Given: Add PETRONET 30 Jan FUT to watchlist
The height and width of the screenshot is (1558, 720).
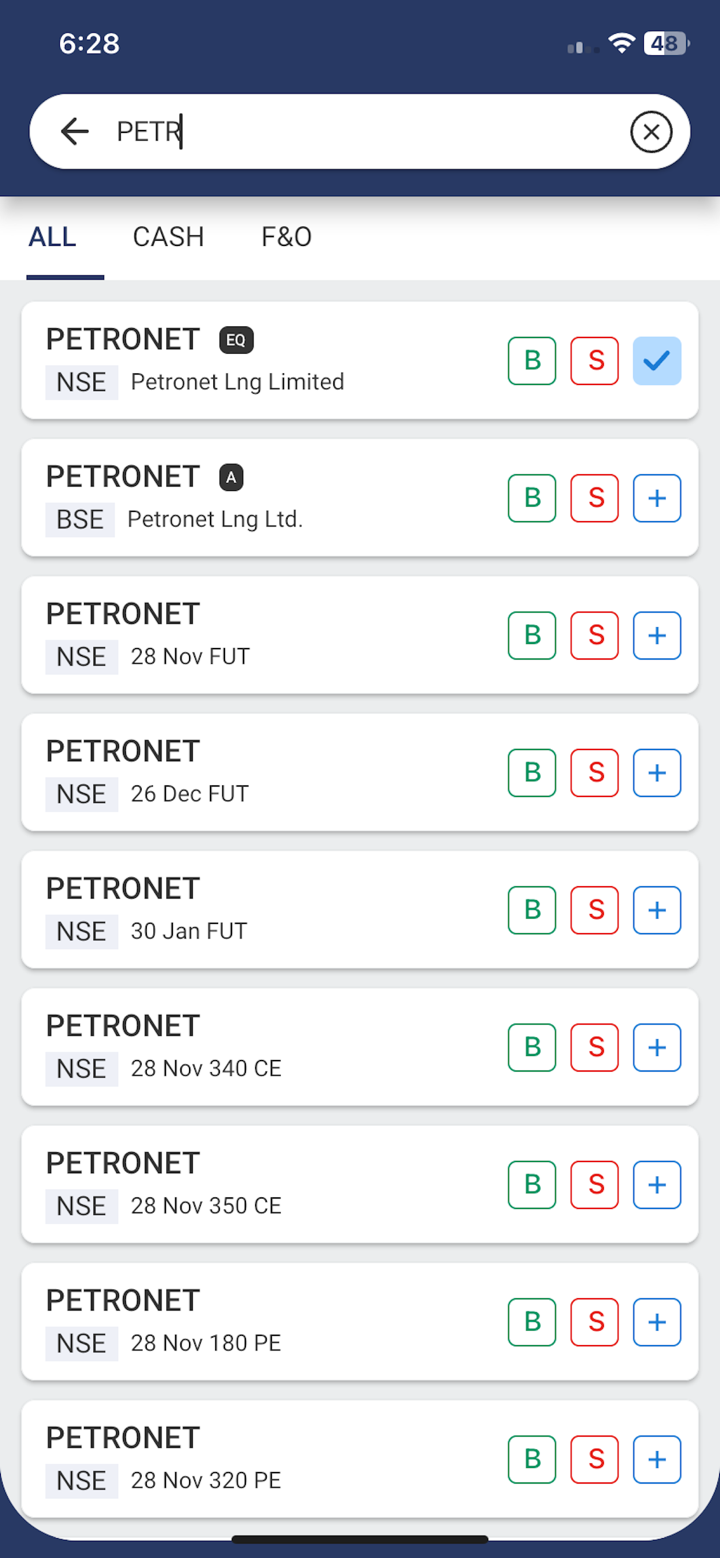Looking at the screenshot, I should pos(657,910).
